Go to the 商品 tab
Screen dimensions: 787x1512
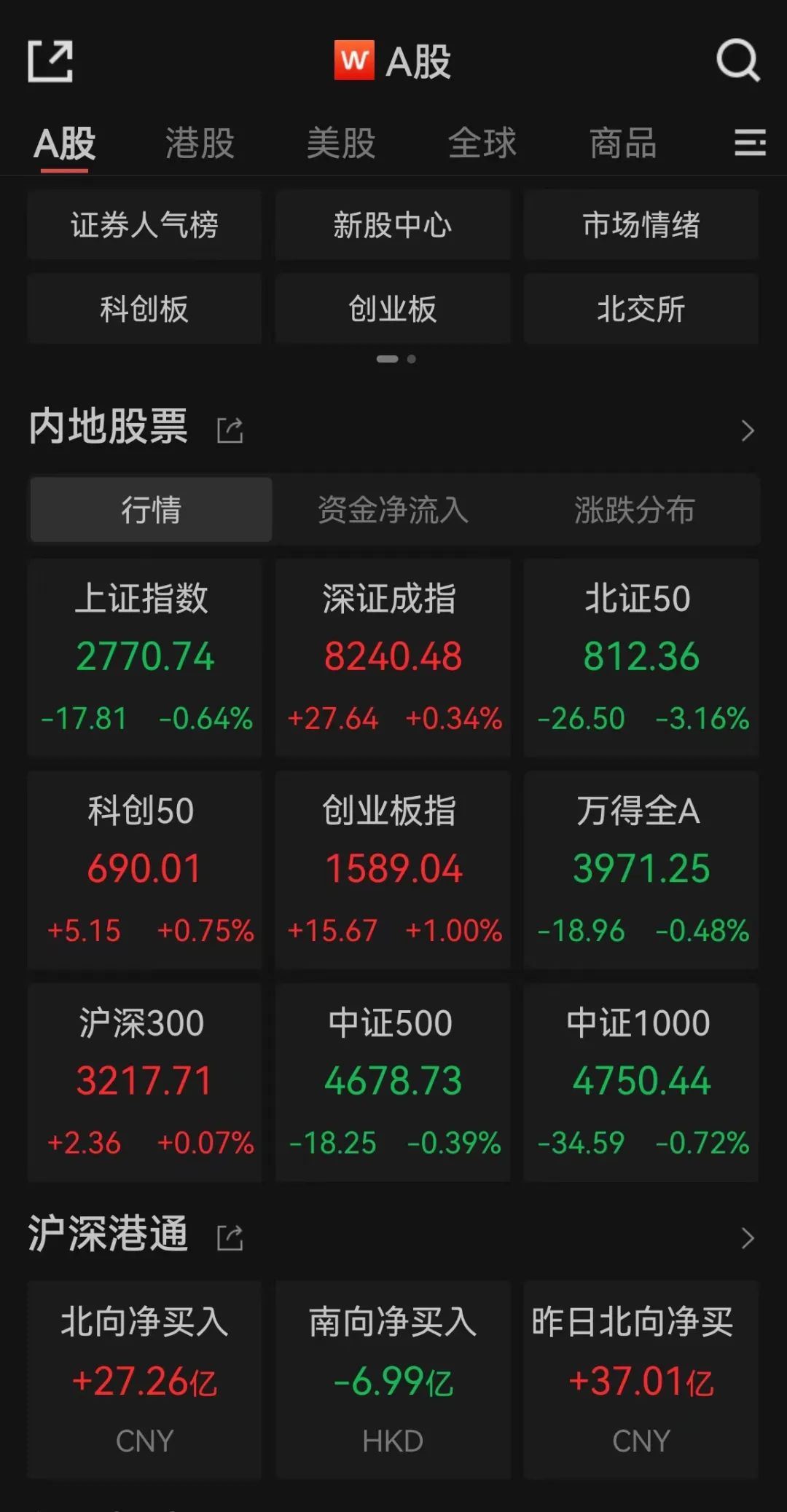624,143
